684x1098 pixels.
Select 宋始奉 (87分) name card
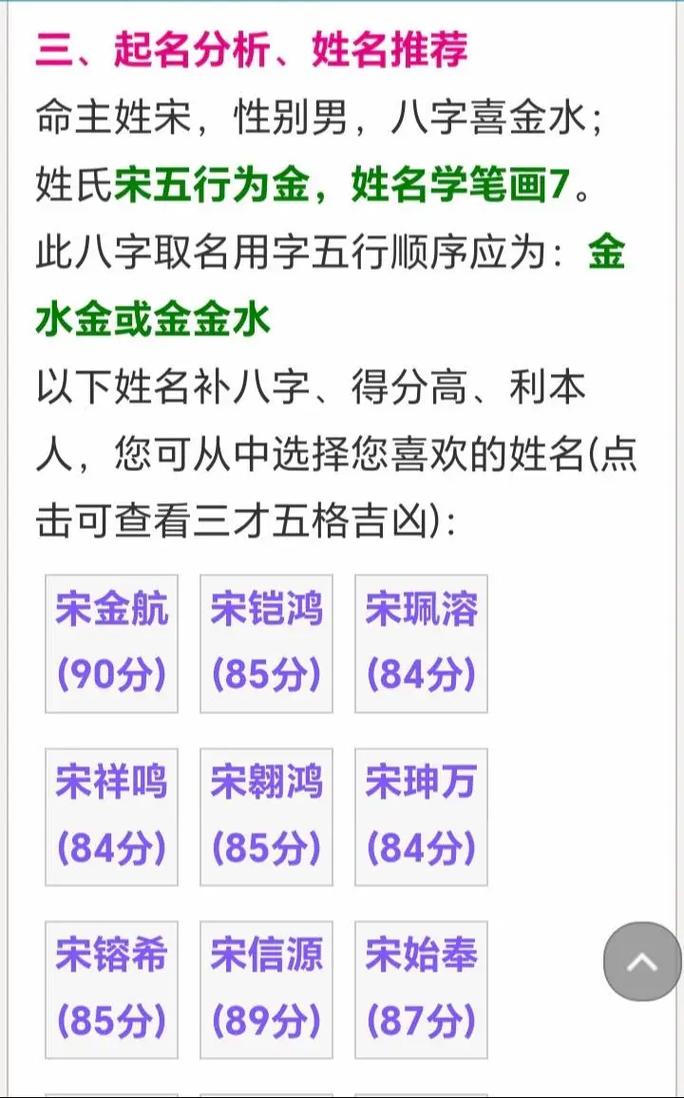[x=421, y=989]
